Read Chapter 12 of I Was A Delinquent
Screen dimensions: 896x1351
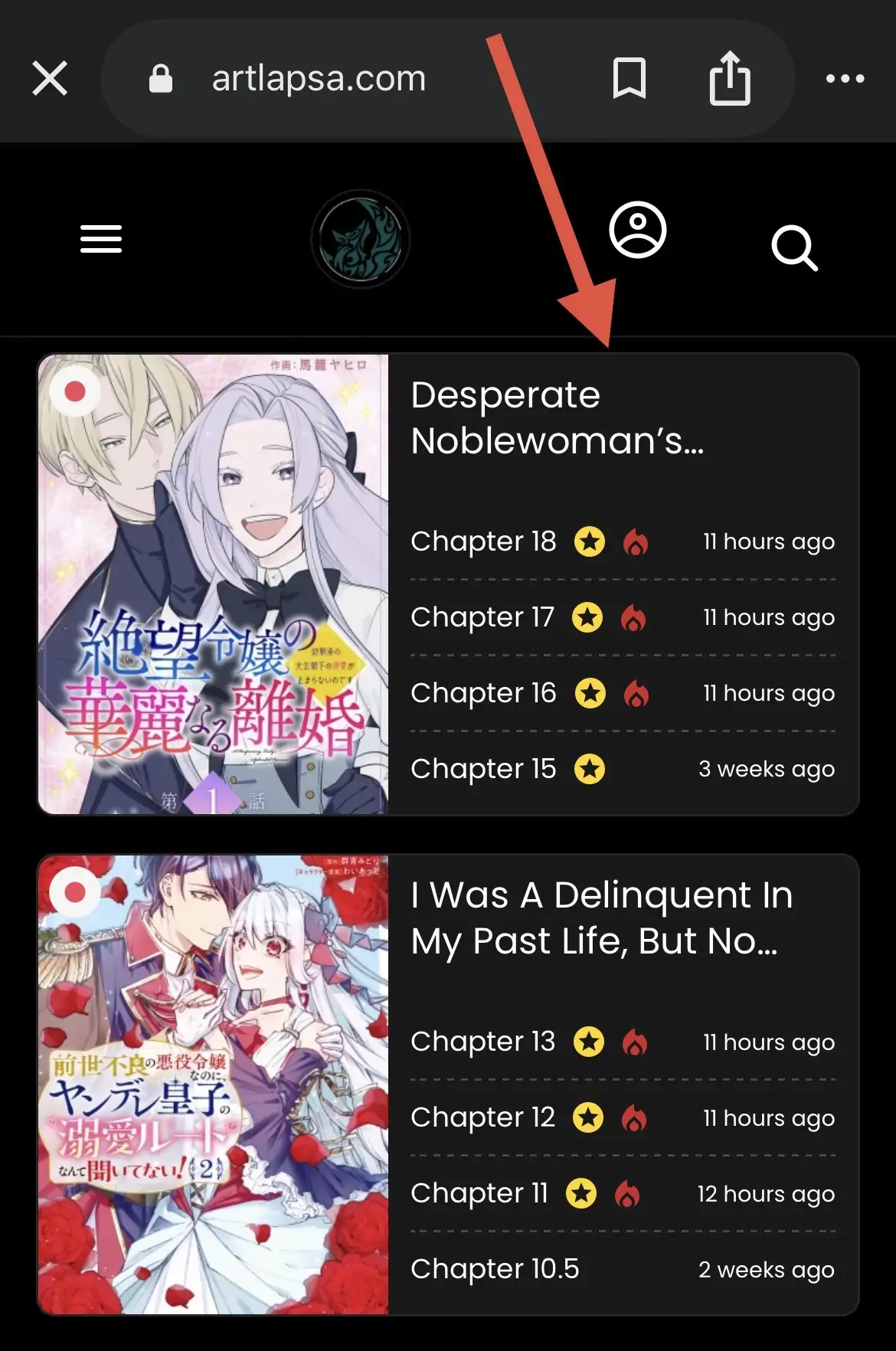point(482,1117)
